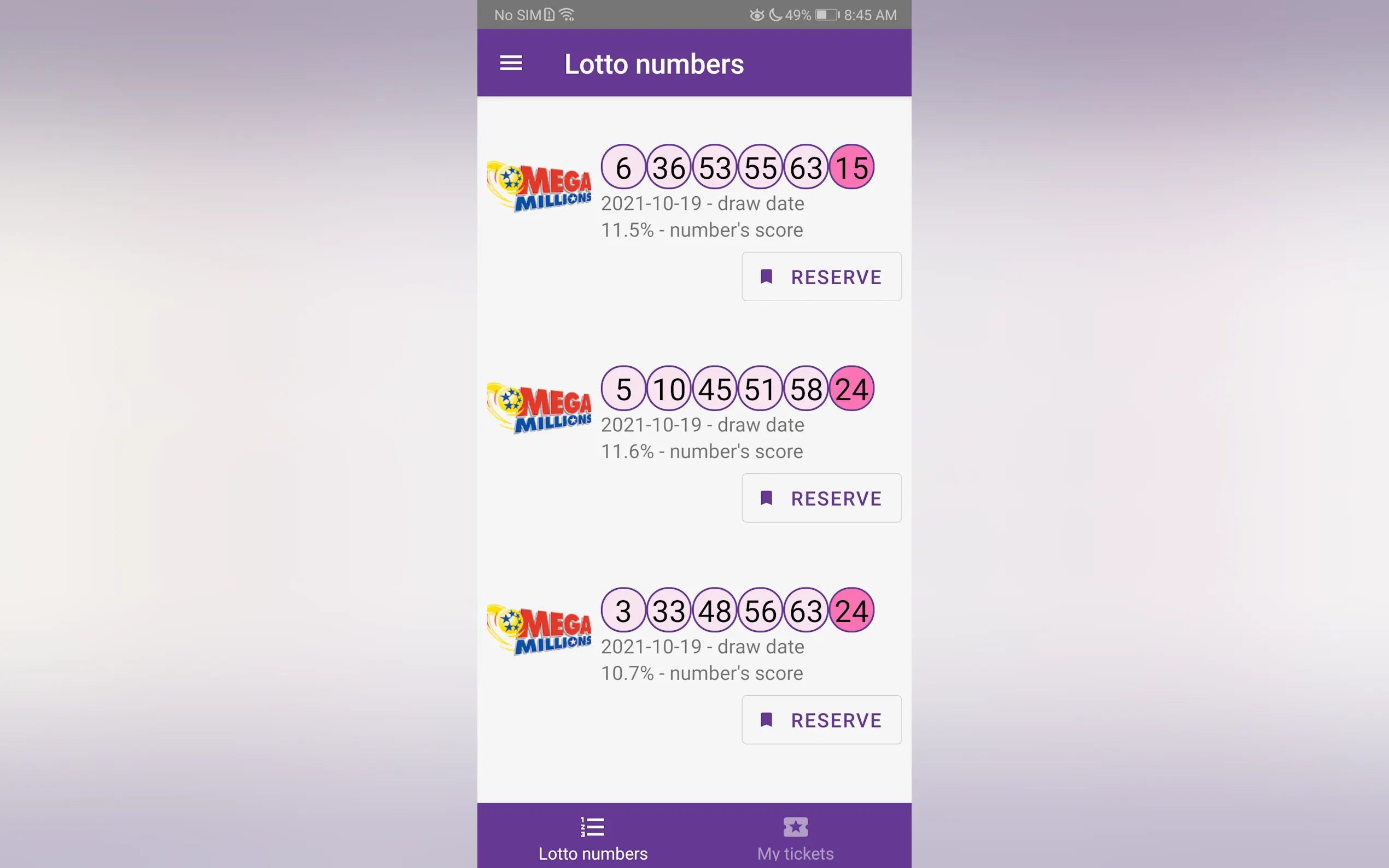Reserve the numbers with 11.5% score
The height and width of the screenshot is (868, 1389).
pyautogui.click(x=821, y=277)
